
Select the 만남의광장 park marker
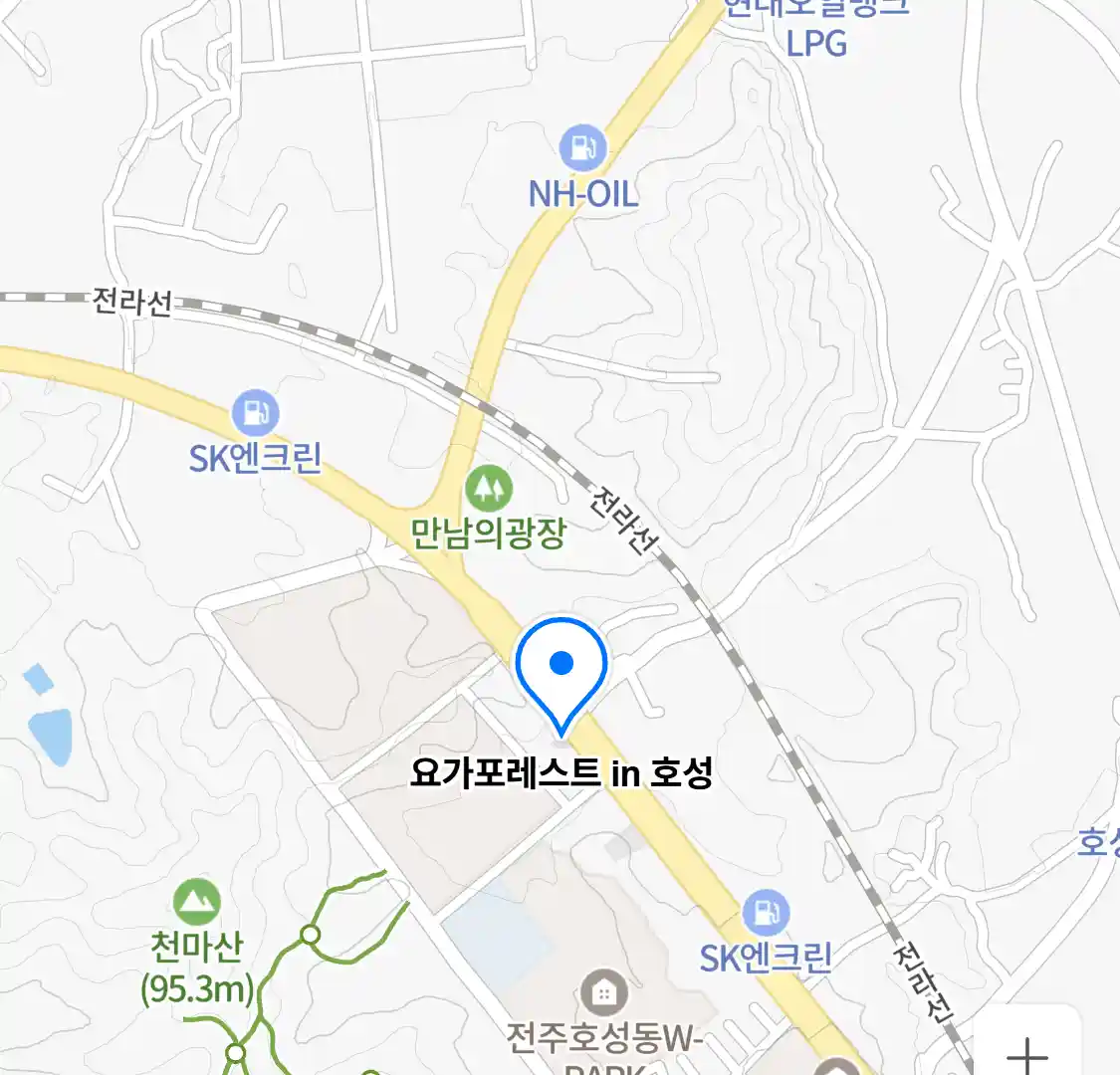pyautogui.click(x=488, y=488)
